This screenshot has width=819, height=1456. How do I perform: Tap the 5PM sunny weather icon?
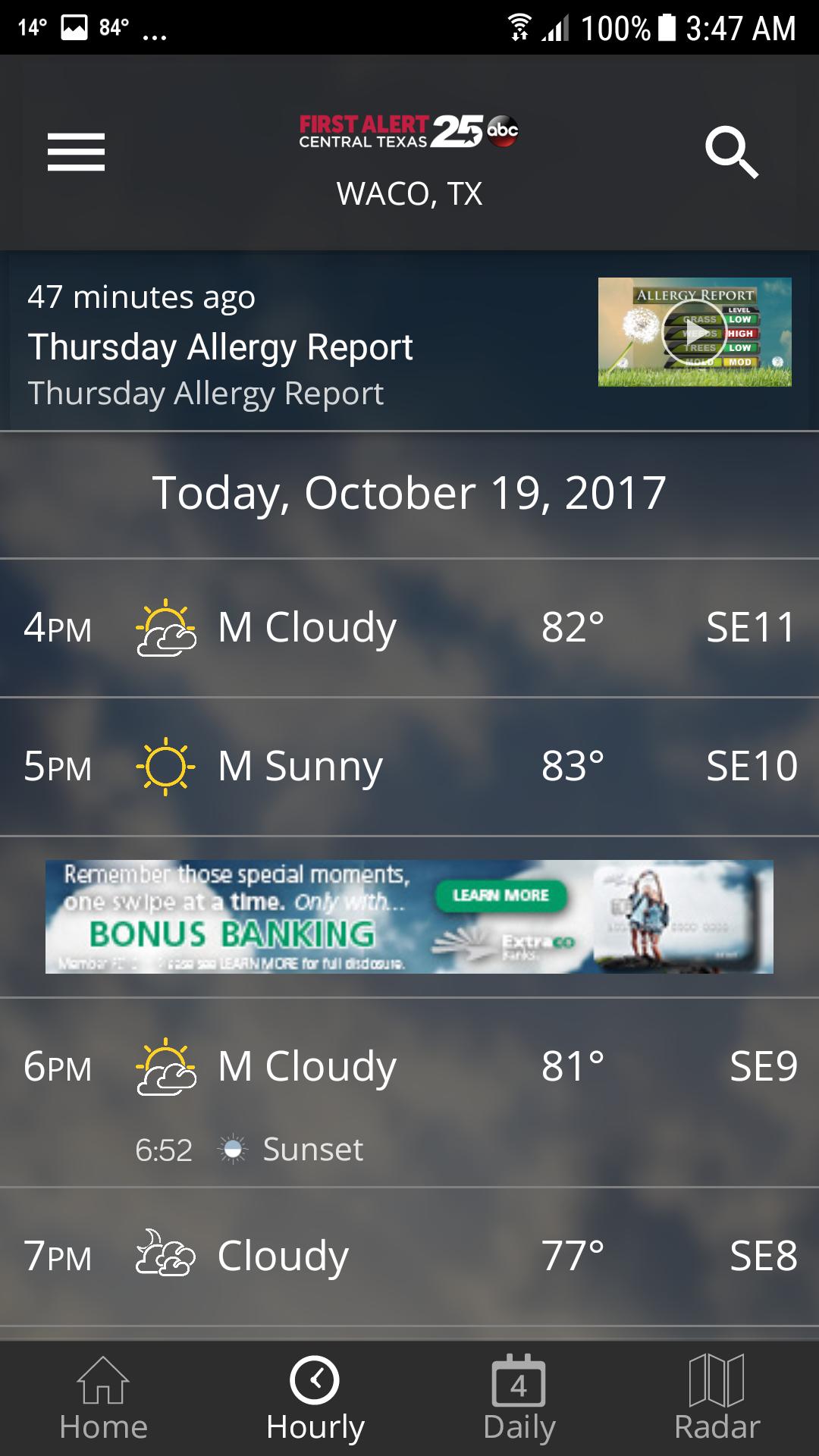coord(166,766)
